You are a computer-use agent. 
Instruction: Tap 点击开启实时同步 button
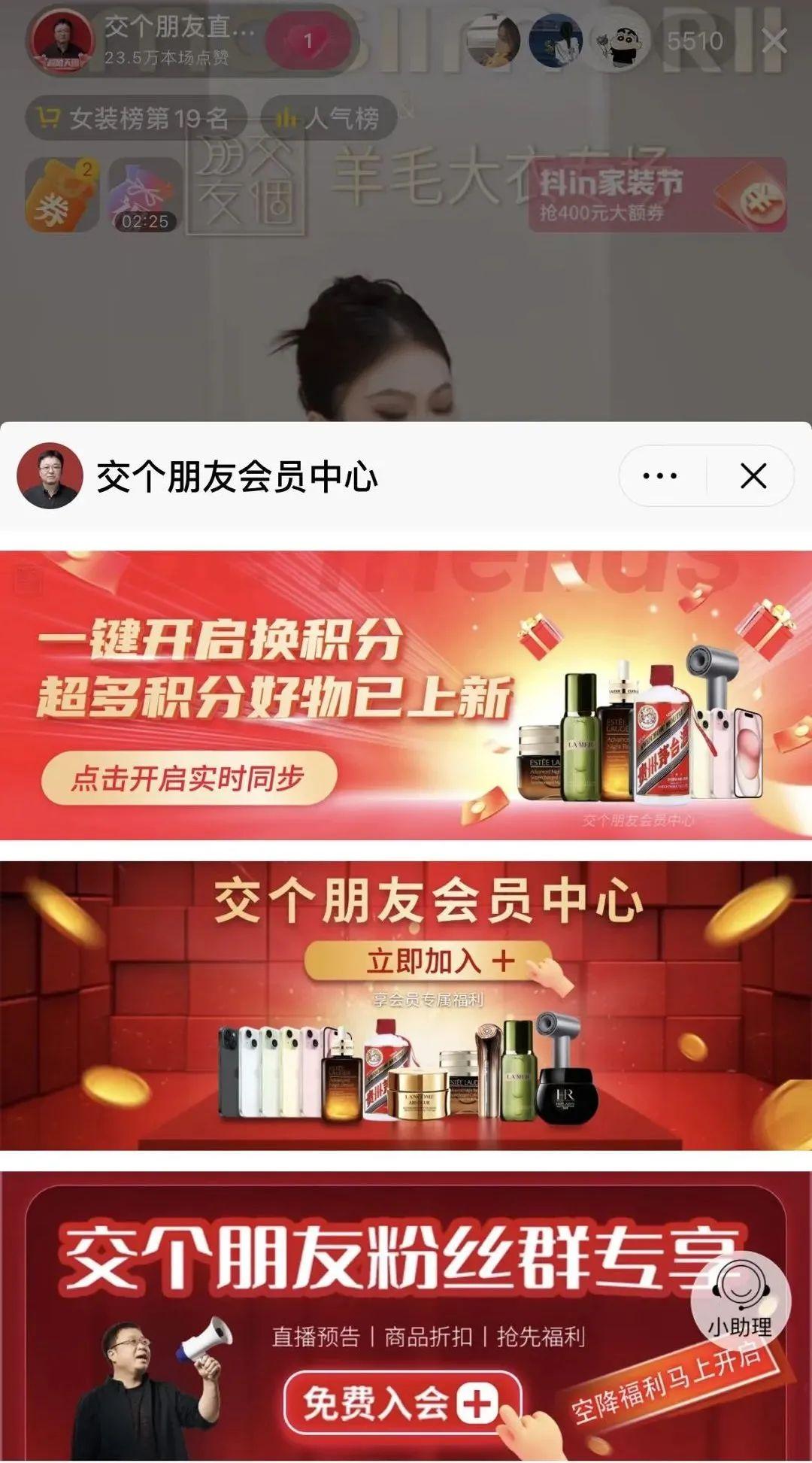click(188, 779)
